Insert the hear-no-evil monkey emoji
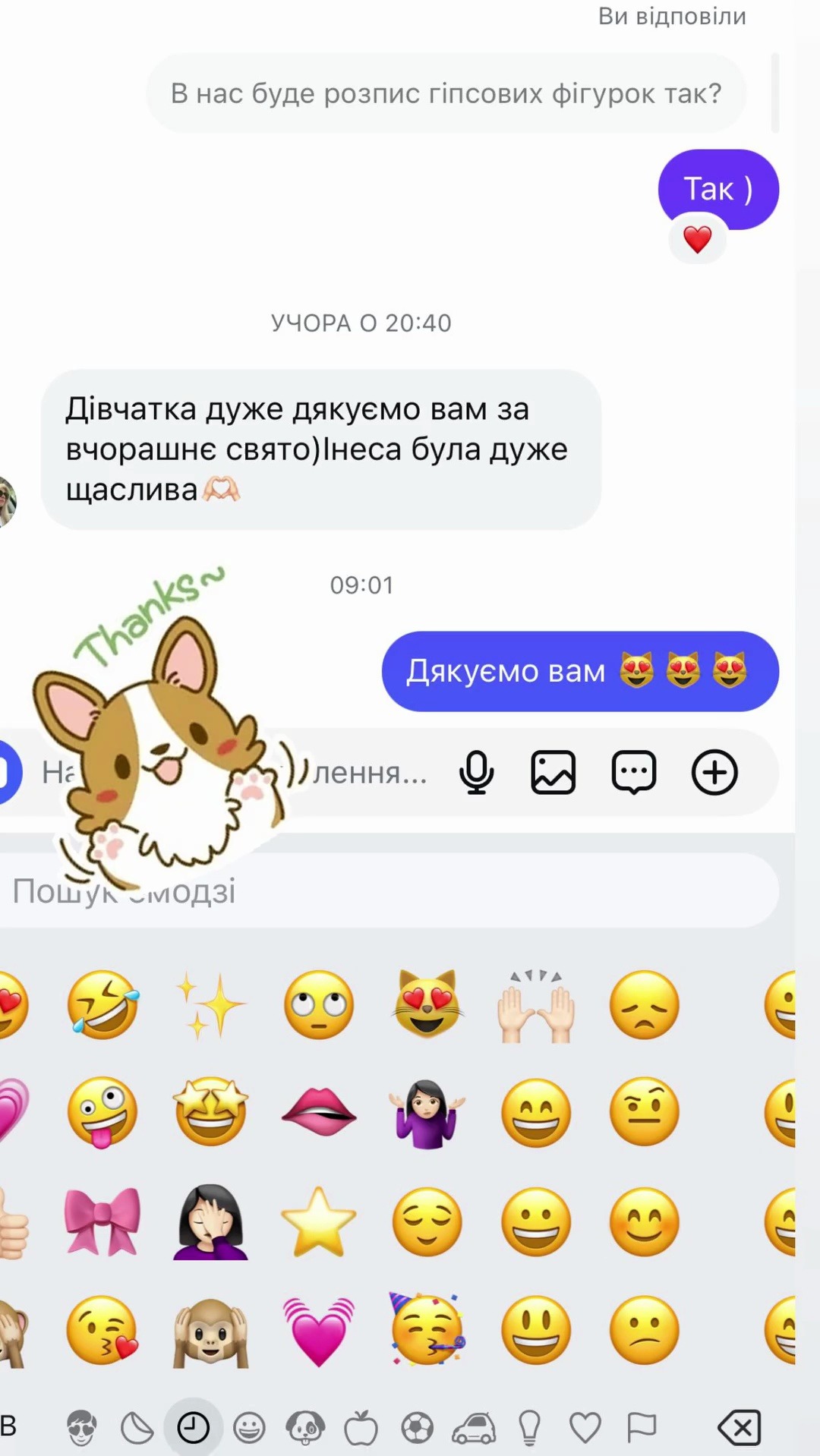 tap(211, 1330)
